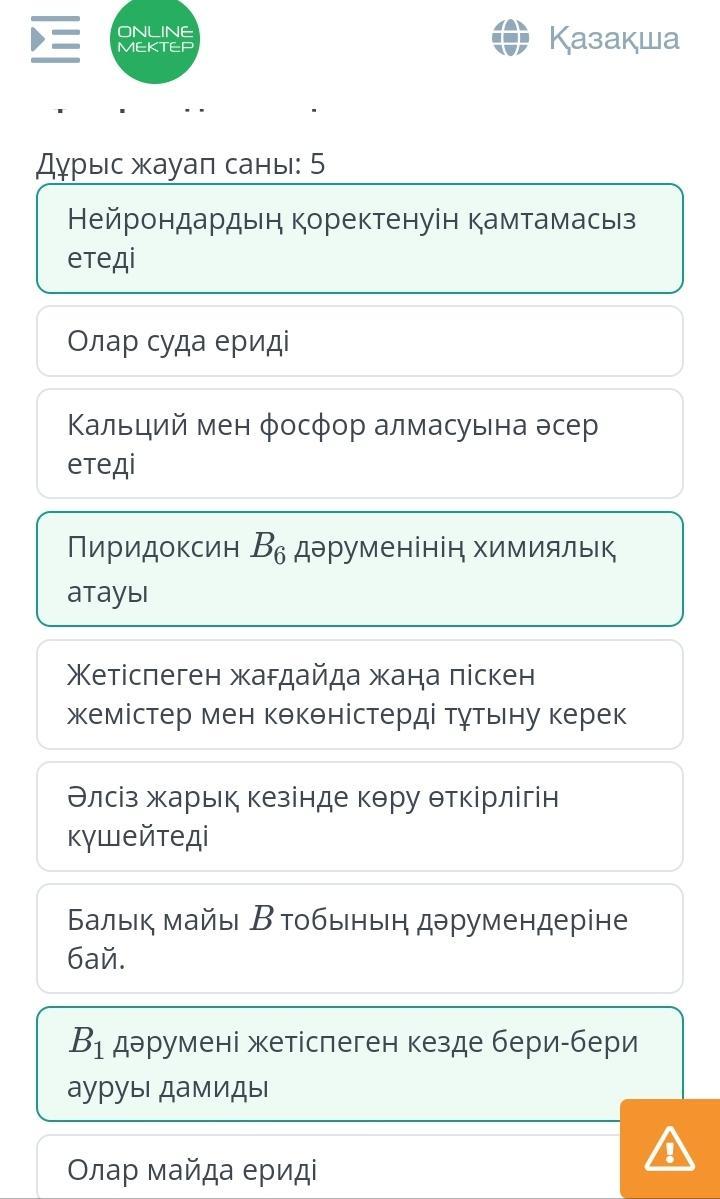720x1199 pixels.
Task: Select the 'Олар суда ериді' answer
Action: [360, 341]
